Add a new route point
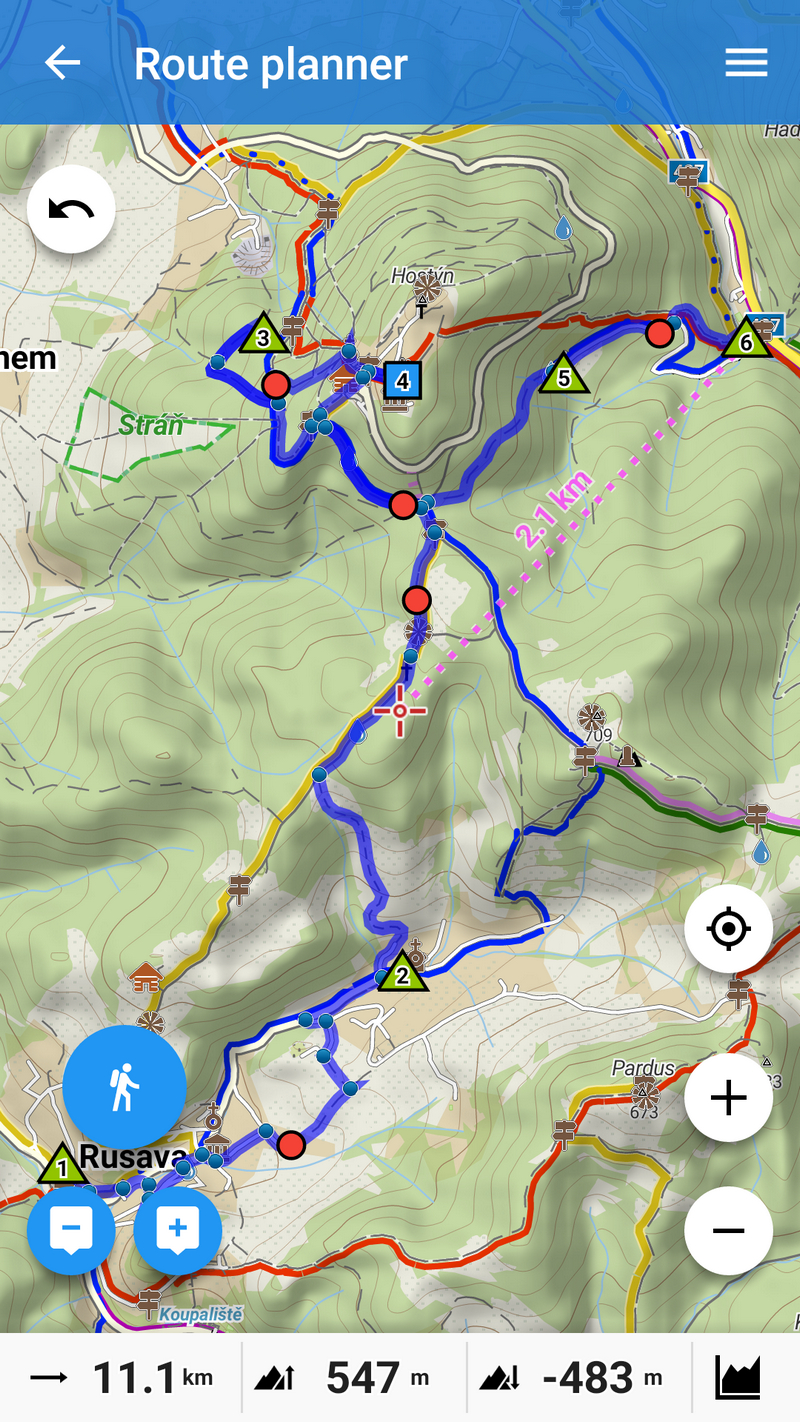The image size is (800, 1422). pyautogui.click(x=177, y=1231)
